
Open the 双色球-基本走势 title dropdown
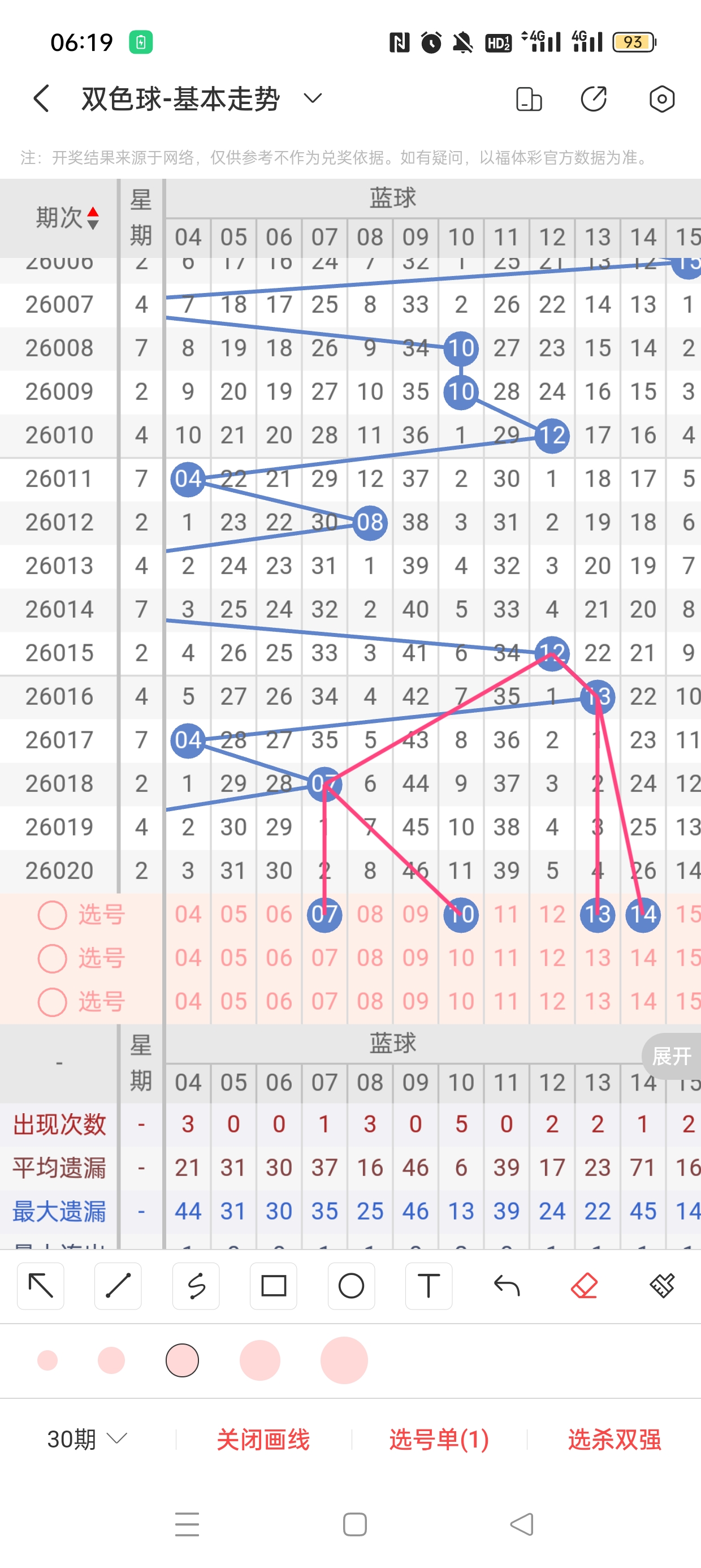(311, 97)
